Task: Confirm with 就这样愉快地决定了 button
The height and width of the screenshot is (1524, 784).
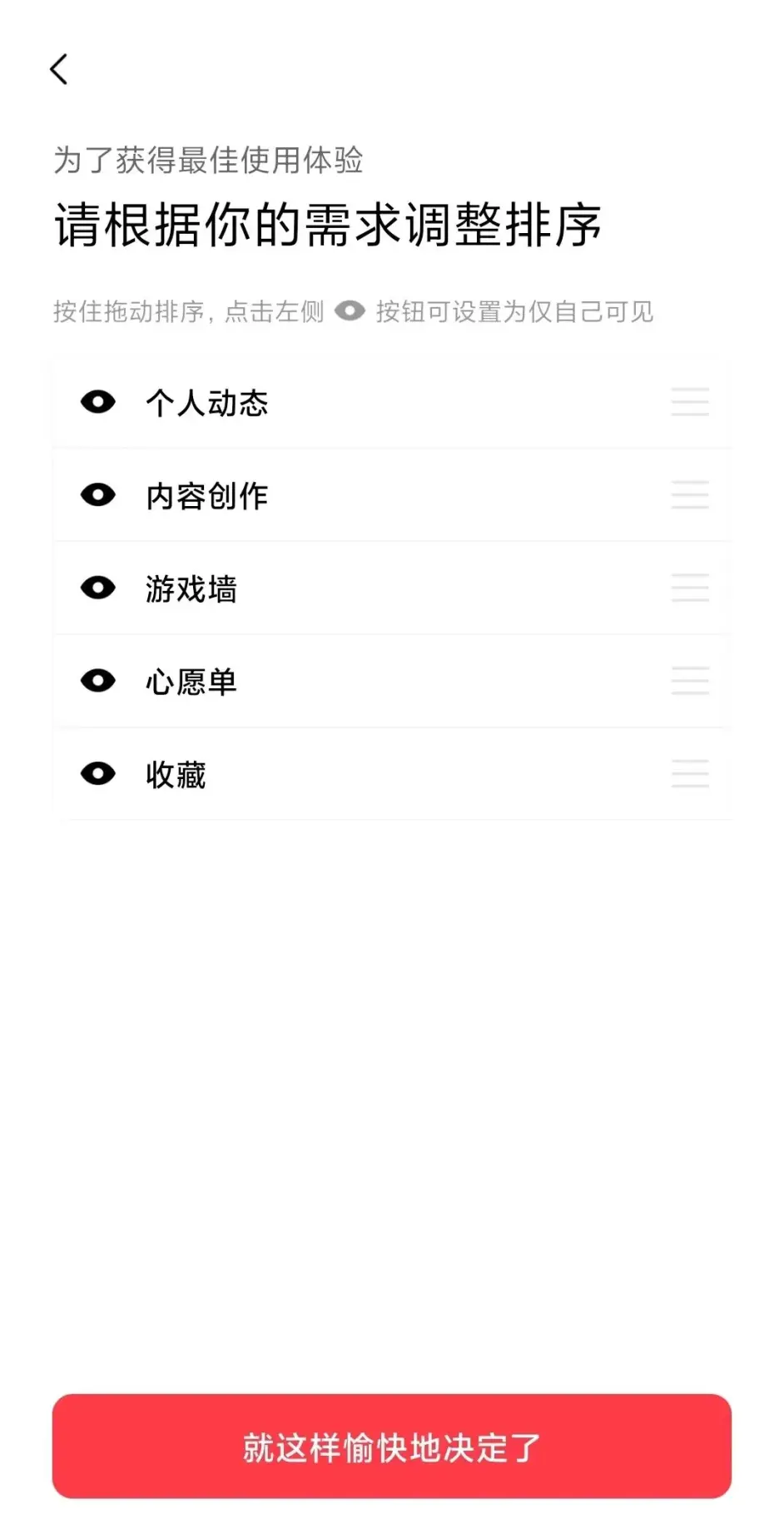Action: tap(392, 1447)
